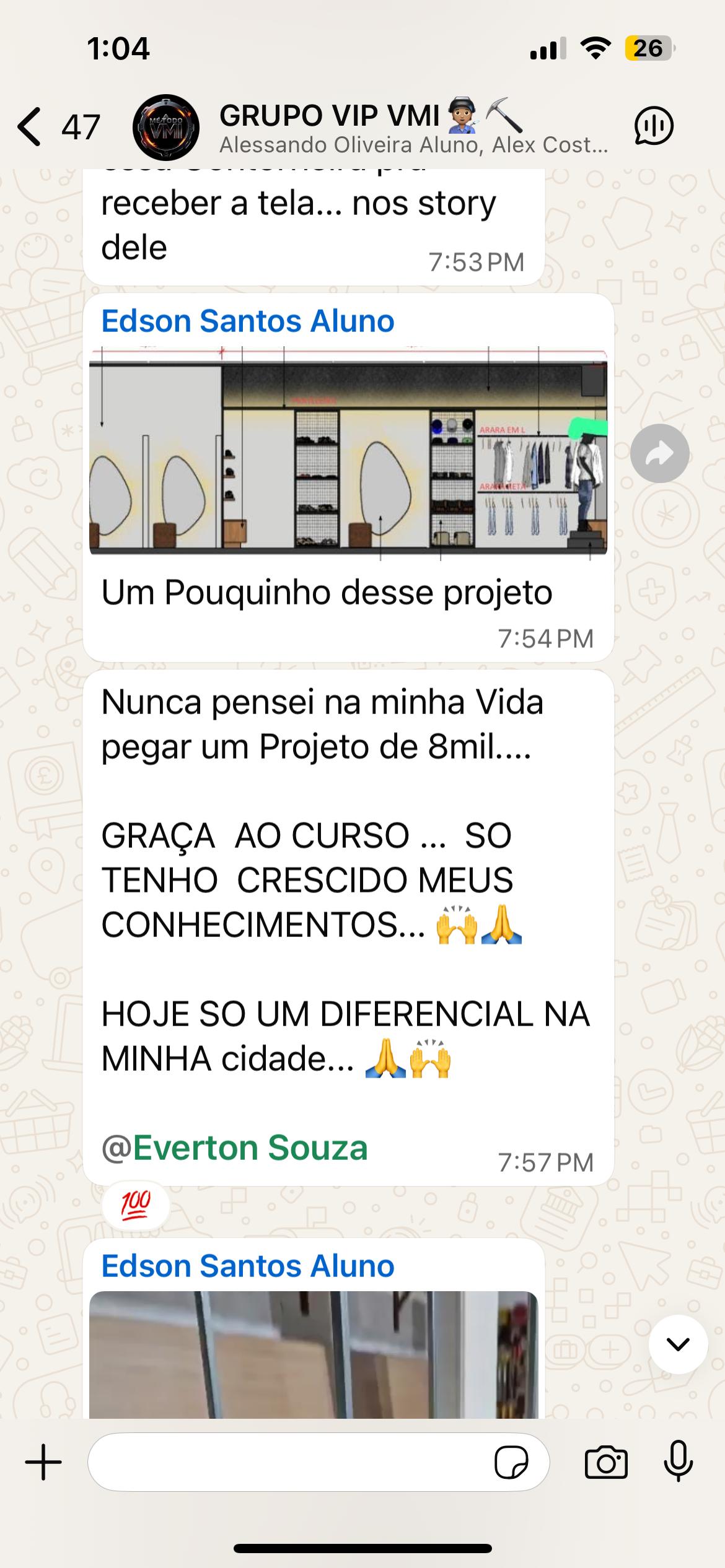
Task: Start a group voice chat
Action: (653, 126)
